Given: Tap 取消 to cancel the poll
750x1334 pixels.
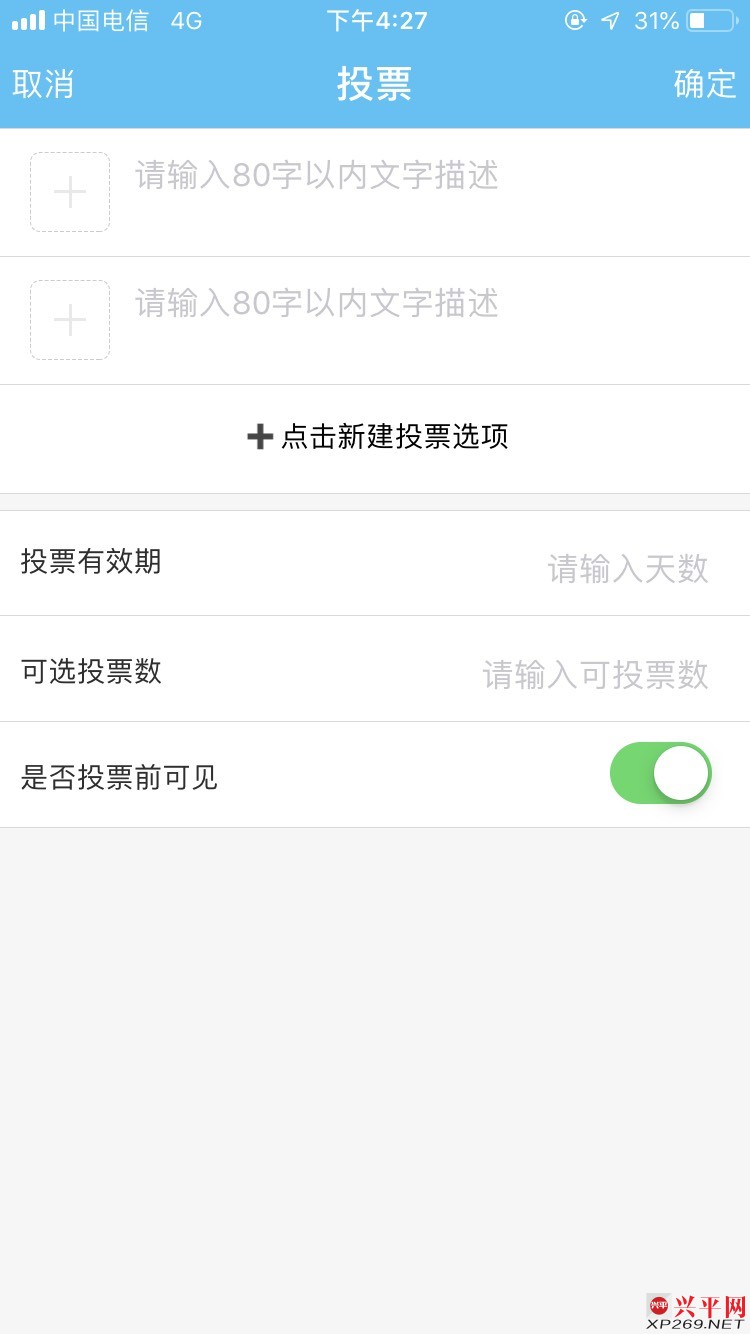Looking at the screenshot, I should coord(43,84).
